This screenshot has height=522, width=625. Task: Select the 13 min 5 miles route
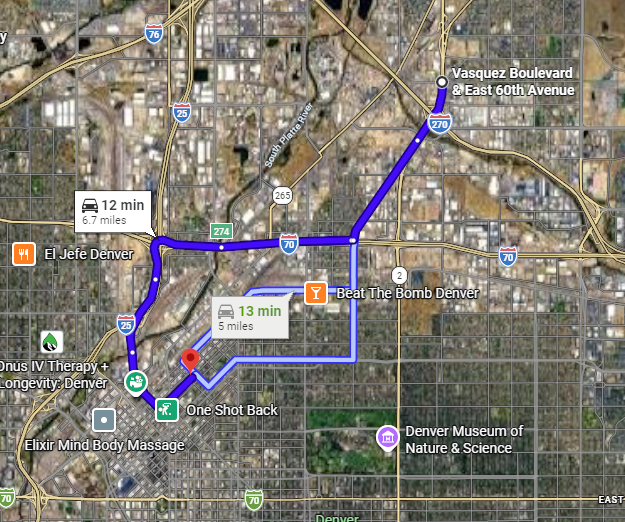[x=248, y=318]
